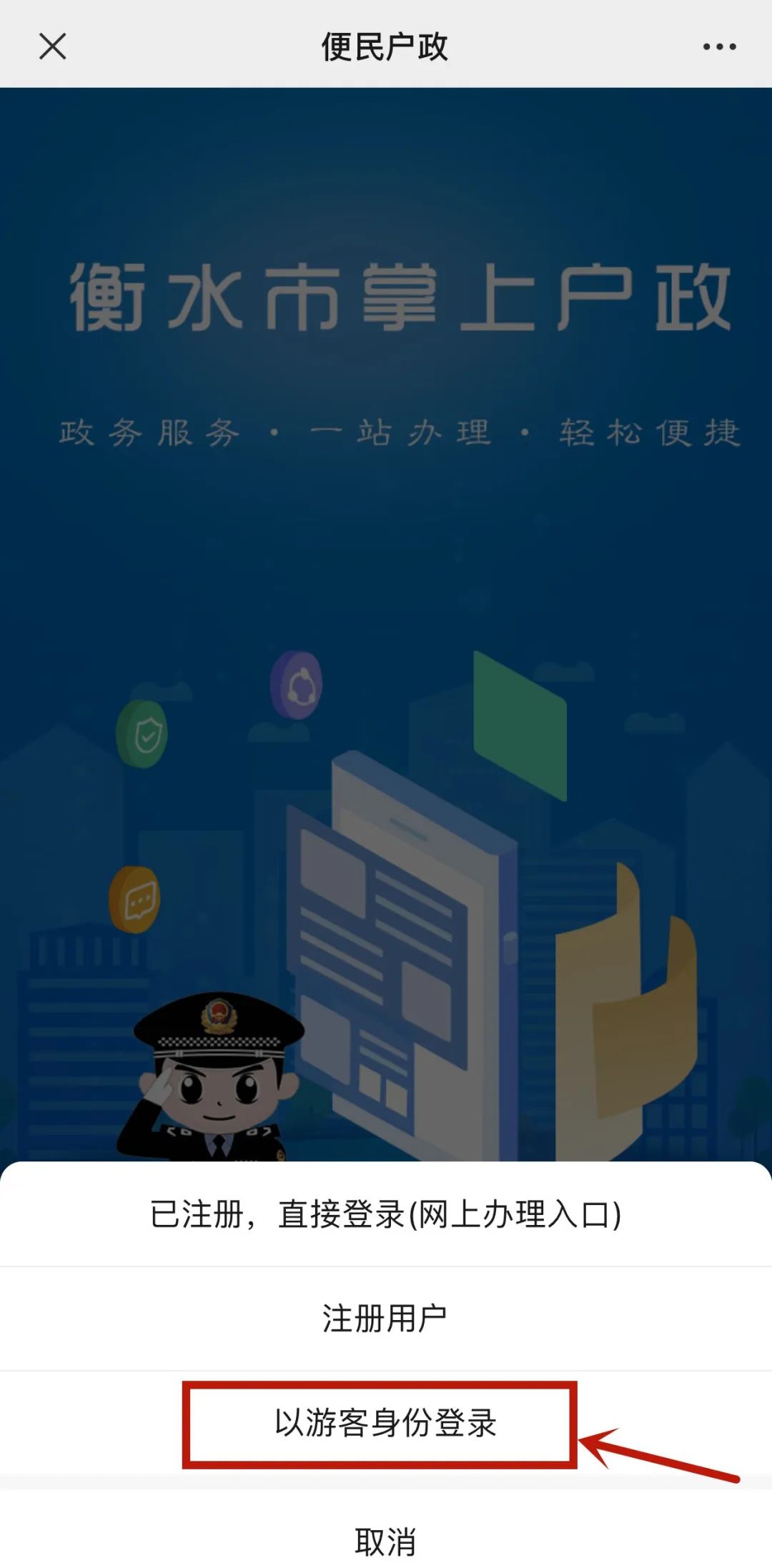Dismiss the sheet with 取消
This screenshot has width=772, height=1568.
click(x=386, y=1540)
